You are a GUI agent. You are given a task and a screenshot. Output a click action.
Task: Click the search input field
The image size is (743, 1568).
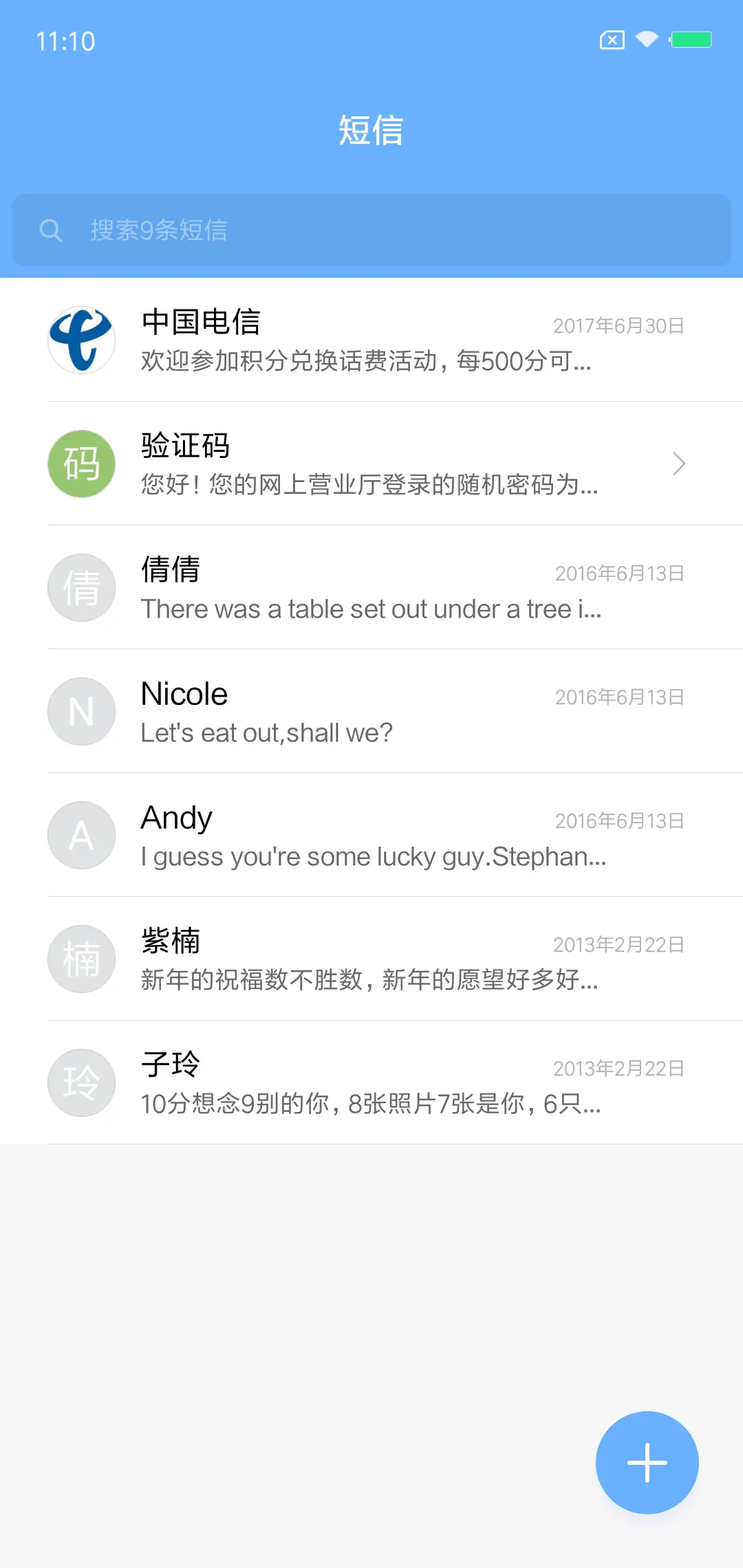pyautogui.click(x=275, y=230)
